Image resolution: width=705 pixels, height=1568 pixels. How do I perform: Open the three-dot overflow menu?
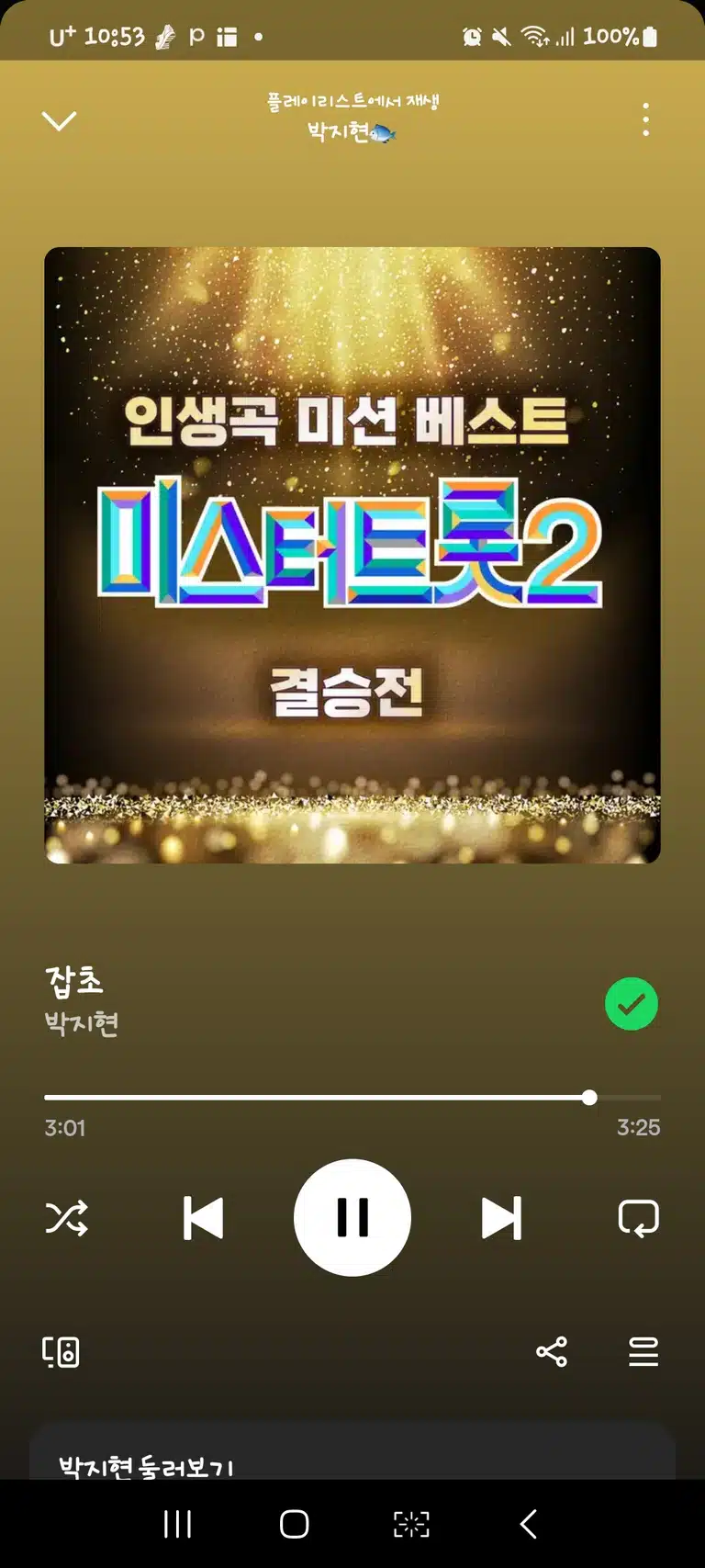click(646, 119)
